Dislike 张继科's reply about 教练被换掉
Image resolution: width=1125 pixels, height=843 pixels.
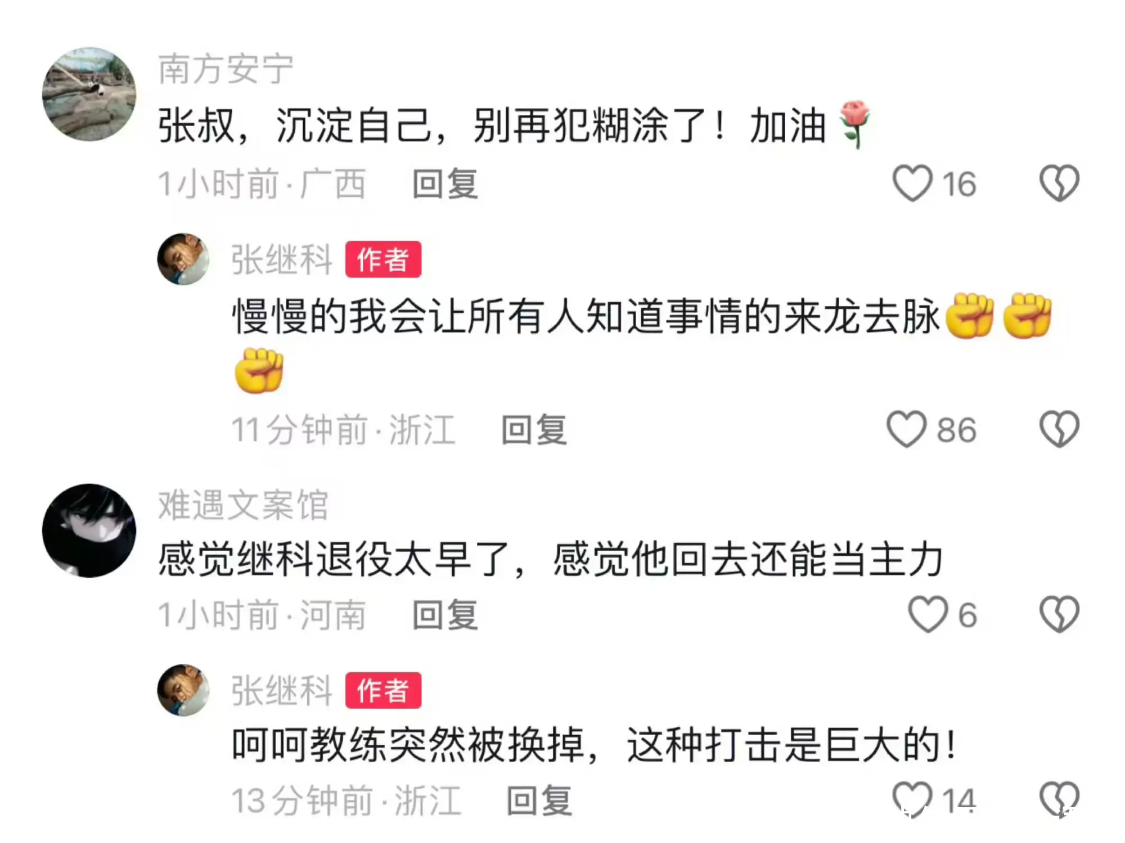(1058, 800)
